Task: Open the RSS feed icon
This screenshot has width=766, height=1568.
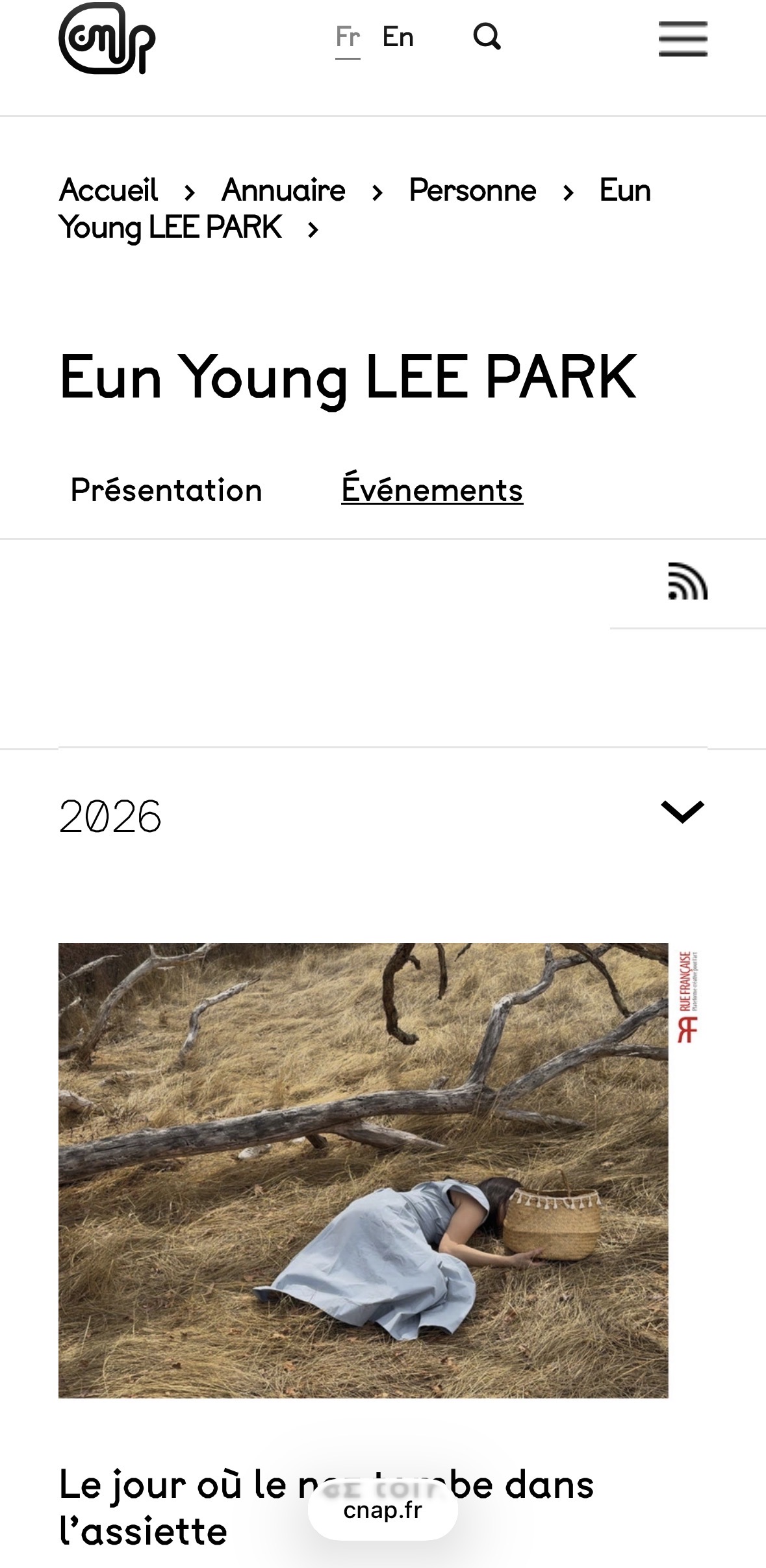Action: (688, 581)
